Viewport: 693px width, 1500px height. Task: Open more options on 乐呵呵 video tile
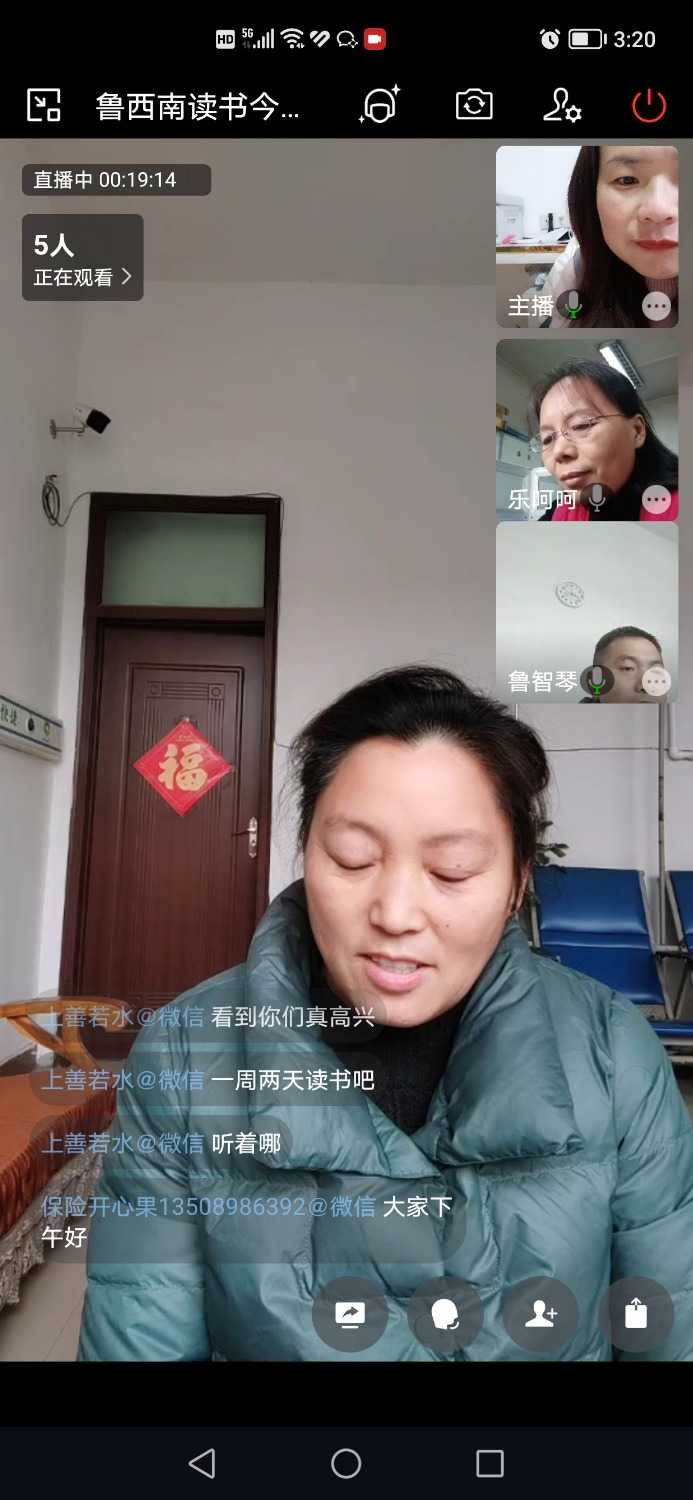656,498
